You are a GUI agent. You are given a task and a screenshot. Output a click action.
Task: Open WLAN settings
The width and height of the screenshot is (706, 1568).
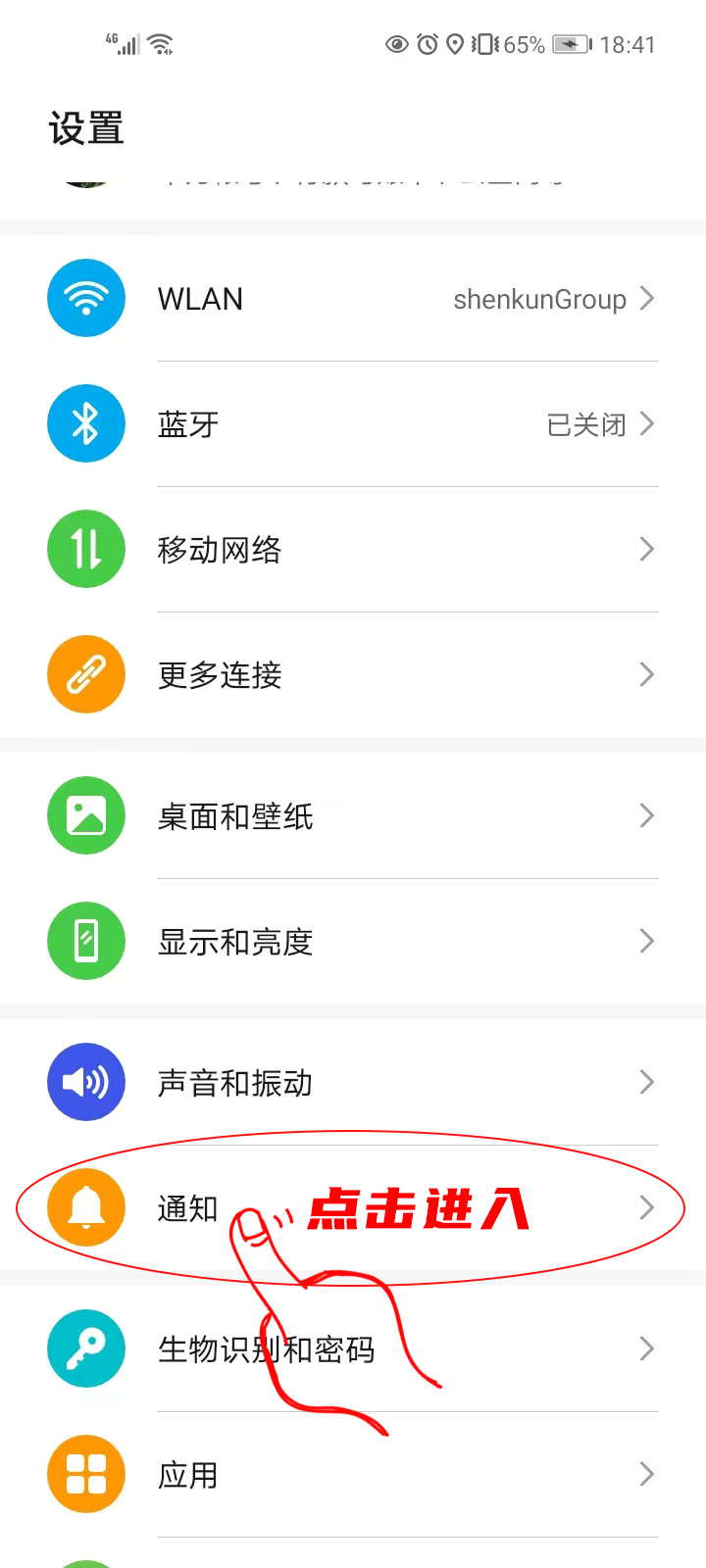[x=353, y=299]
